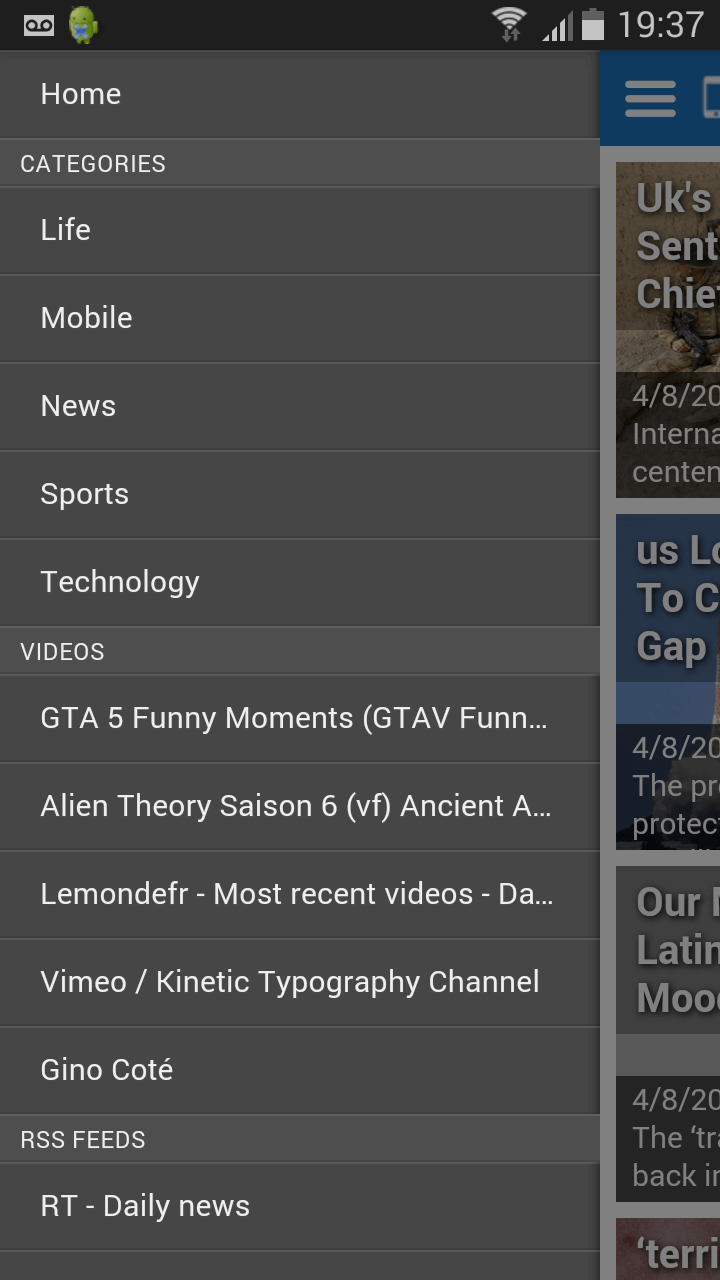720x1280 pixels.
Task: Go to Home in the drawer
Action: pos(300,94)
